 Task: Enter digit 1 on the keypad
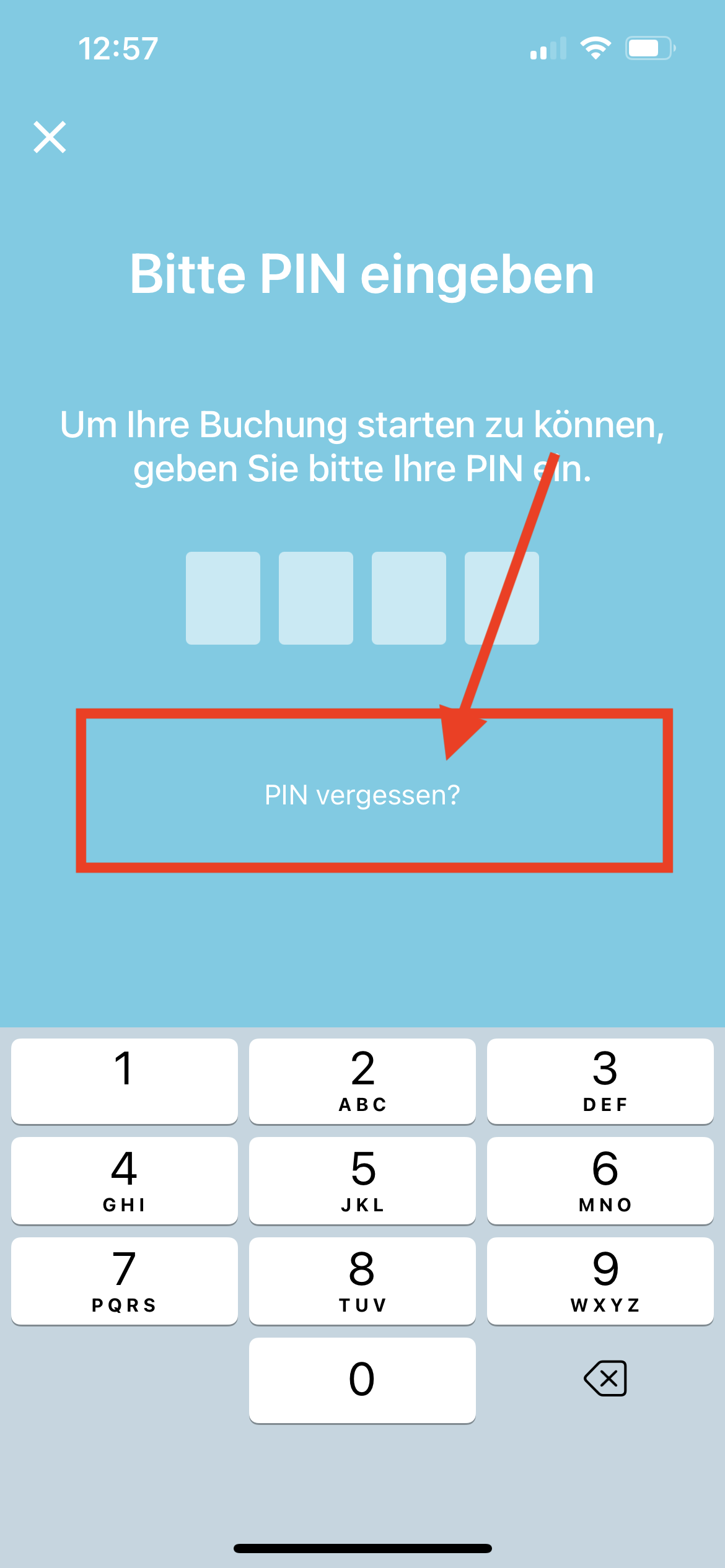pyautogui.click(x=124, y=1081)
